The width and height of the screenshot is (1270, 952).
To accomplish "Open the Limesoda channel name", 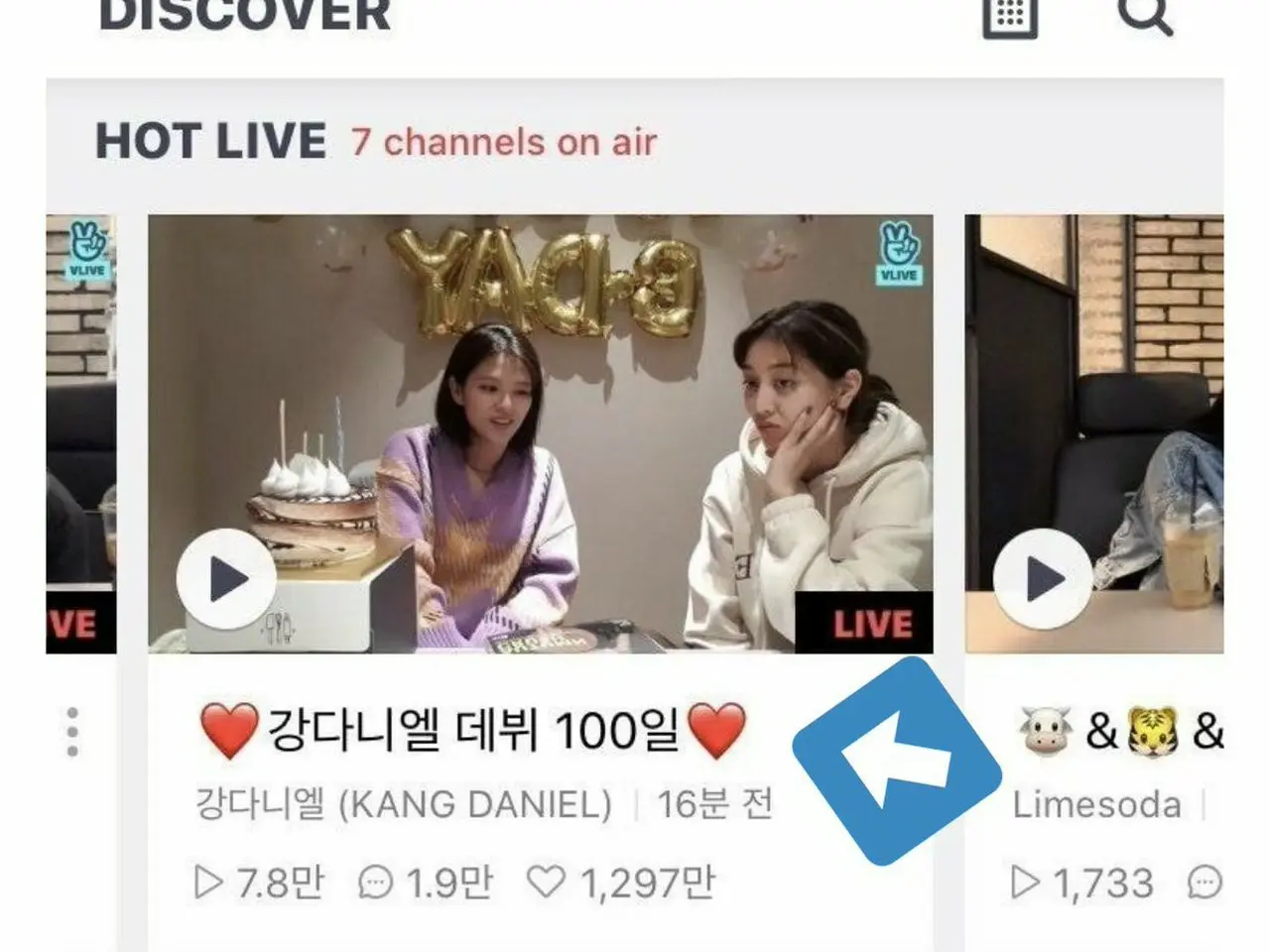I will (x=1096, y=804).
